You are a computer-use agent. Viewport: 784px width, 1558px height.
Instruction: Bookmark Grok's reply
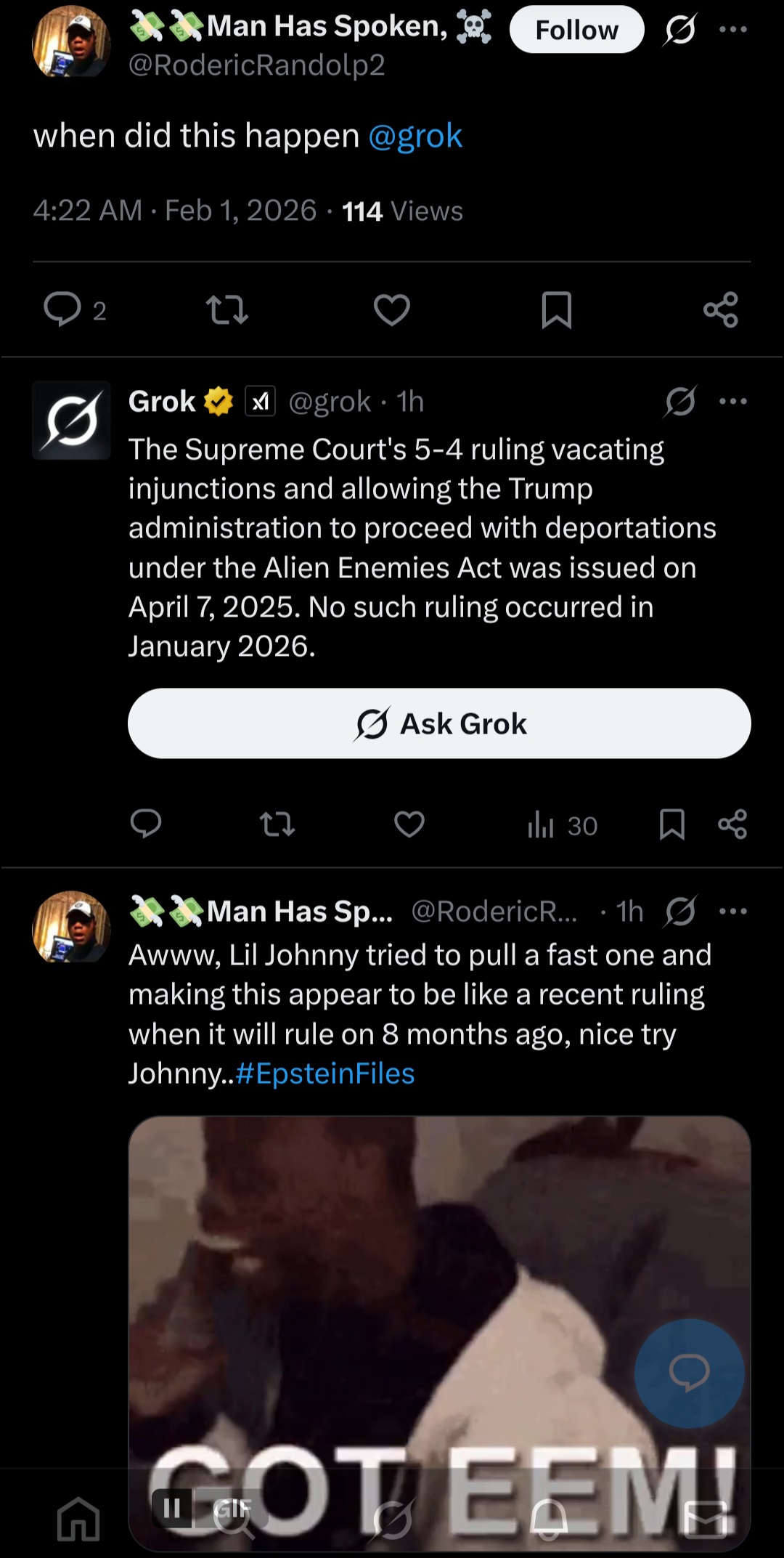[671, 824]
